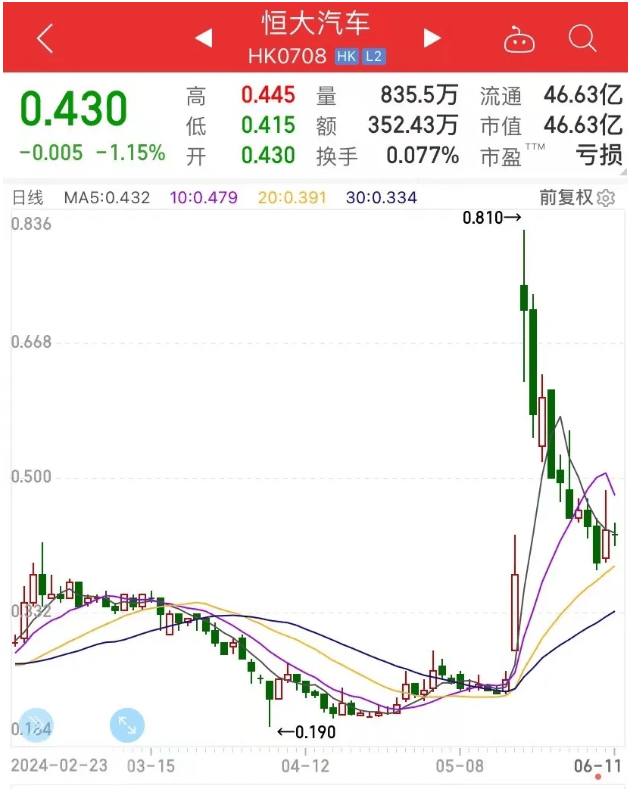This screenshot has width=628, height=789.
Task: Switch to the previous stock
Action: pyautogui.click(x=203, y=38)
